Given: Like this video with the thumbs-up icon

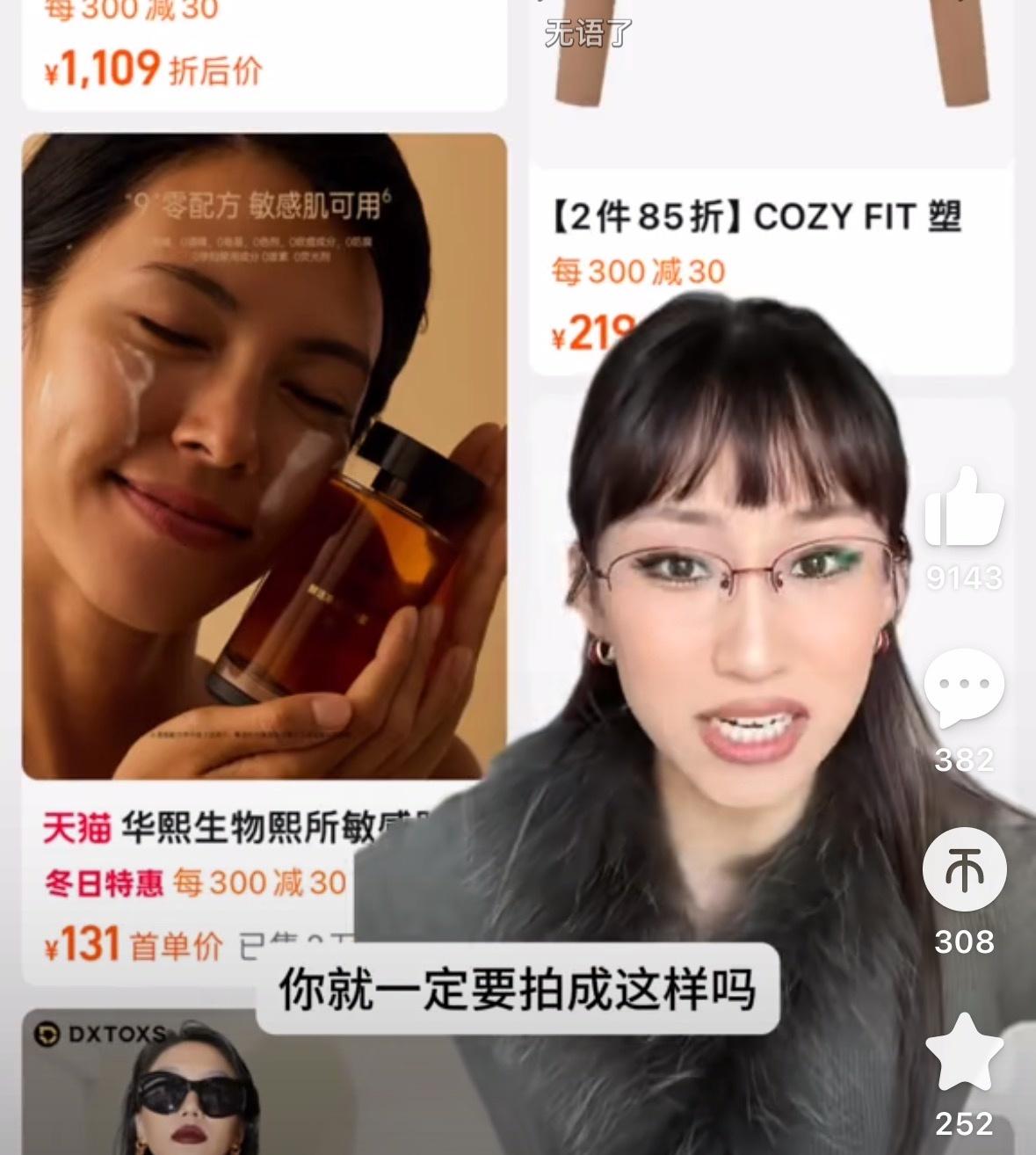Looking at the screenshot, I should point(964,509).
